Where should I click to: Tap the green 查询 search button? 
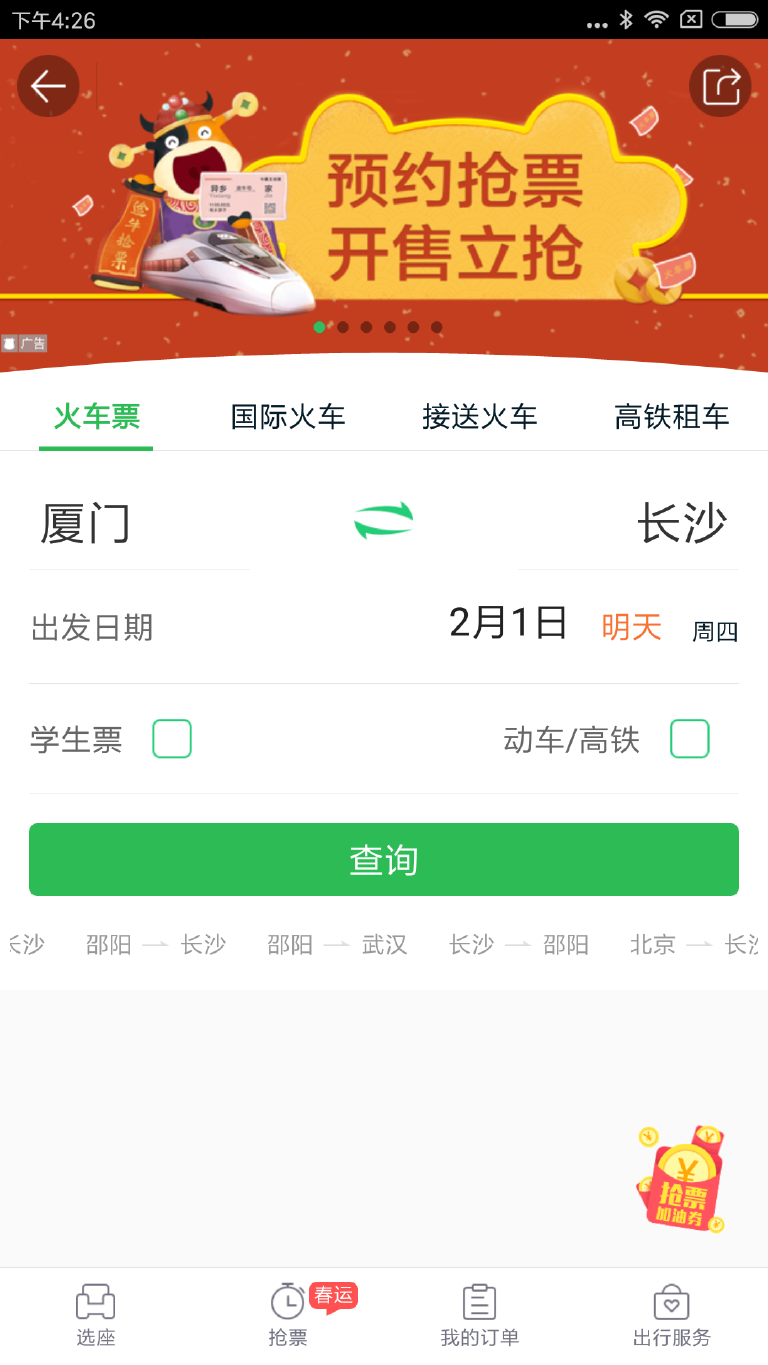384,860
